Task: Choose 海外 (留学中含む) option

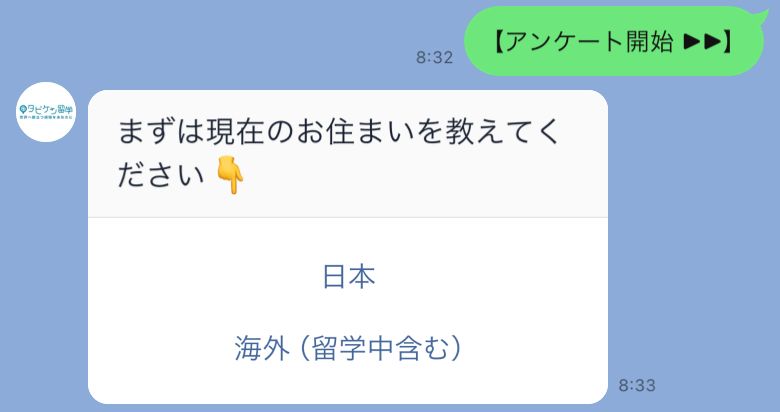Action: tap(348, 348)
